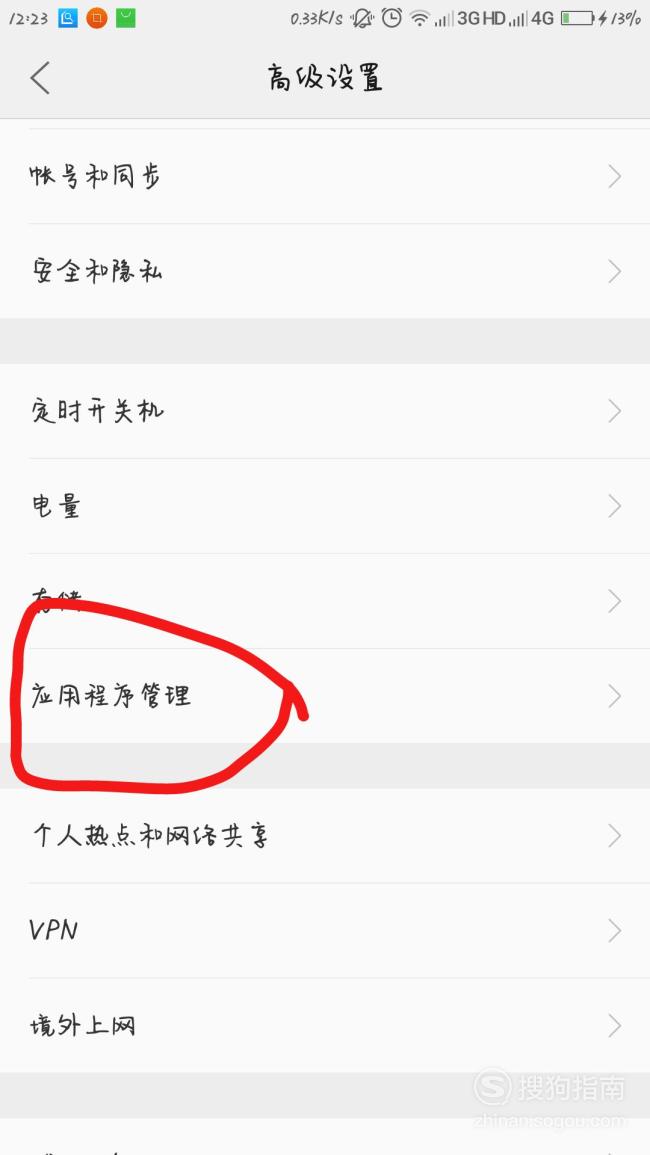This screenshot has height=1155, width=650.
Task: Go back from 高级设置
Action: click(x=40, y=77)
